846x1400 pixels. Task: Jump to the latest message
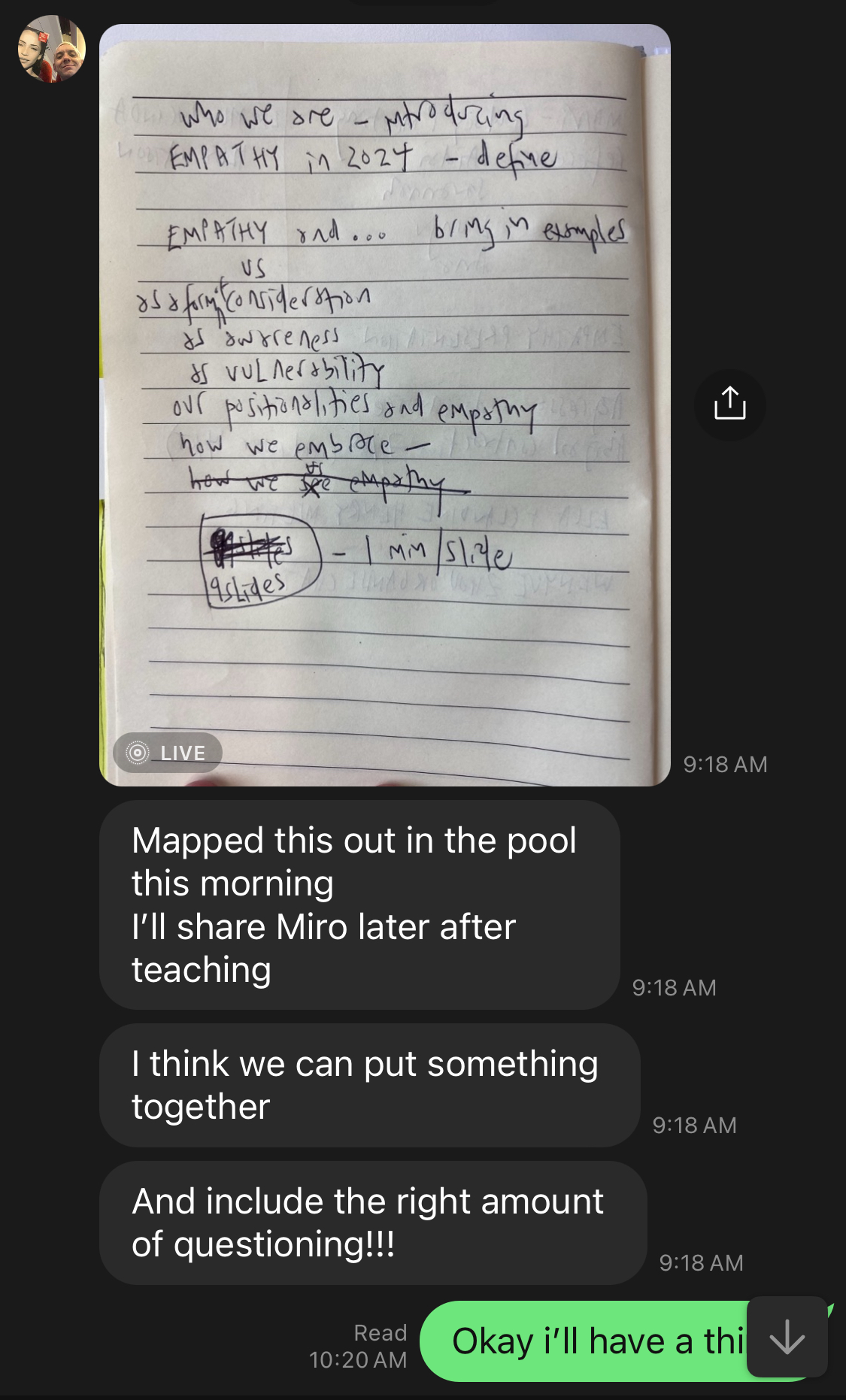tap(787, 1338)
